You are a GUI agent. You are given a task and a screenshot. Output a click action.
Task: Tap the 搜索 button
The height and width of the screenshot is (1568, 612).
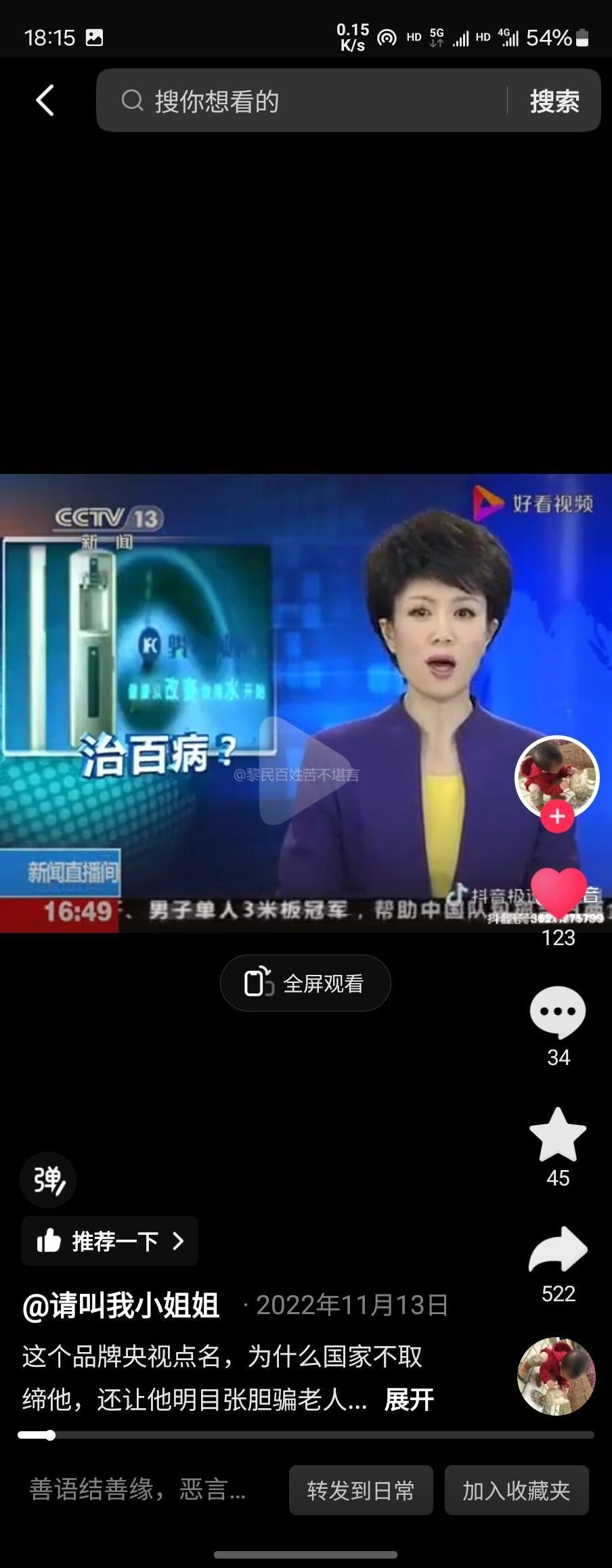click(554, 102)
